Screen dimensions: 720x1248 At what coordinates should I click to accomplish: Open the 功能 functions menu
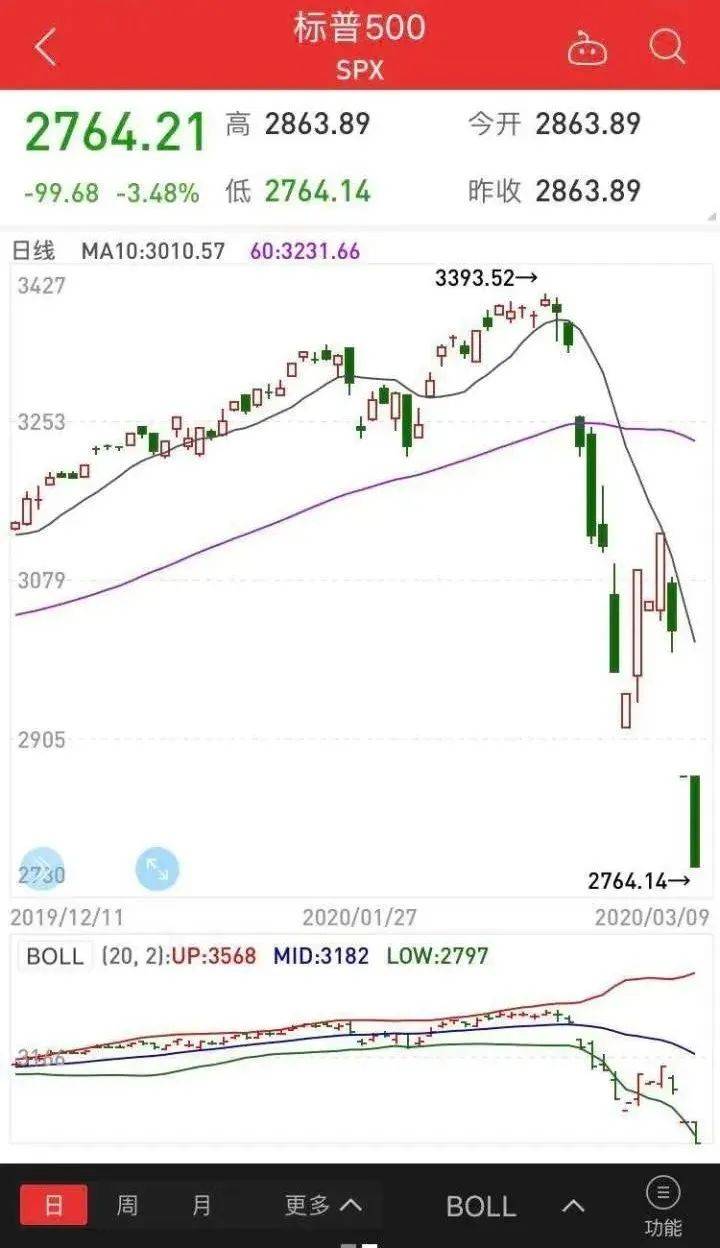(663, 1207)
